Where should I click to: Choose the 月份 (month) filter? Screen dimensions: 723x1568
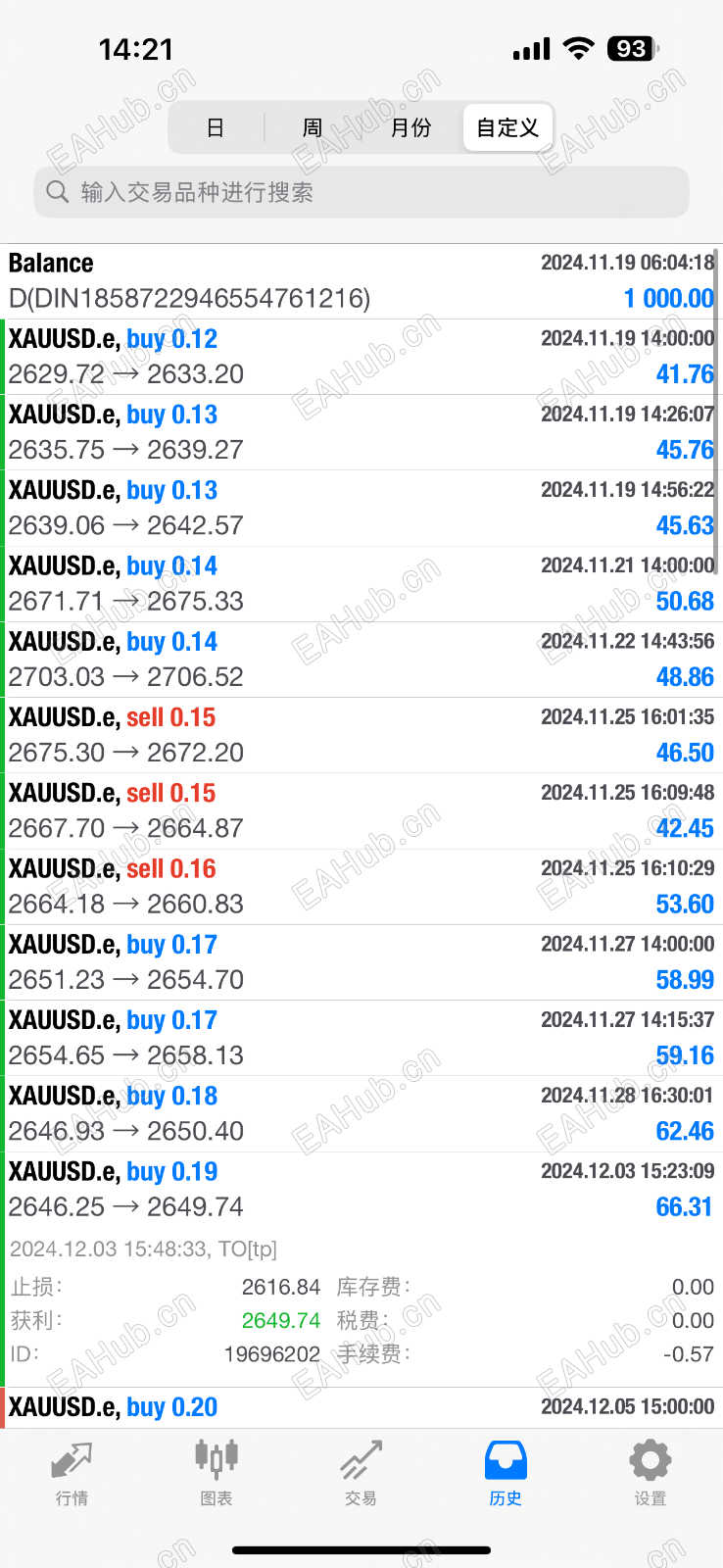(410, 127)
